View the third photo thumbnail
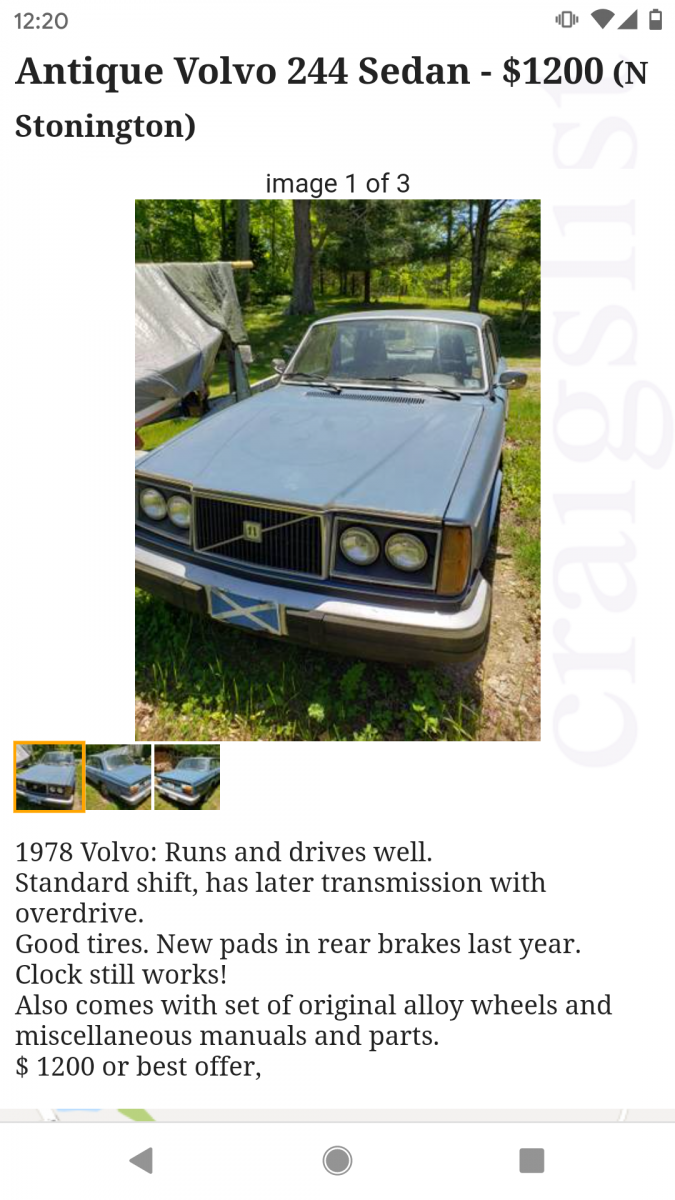This screenshot has width=675, height=1200. coord(187,776)
